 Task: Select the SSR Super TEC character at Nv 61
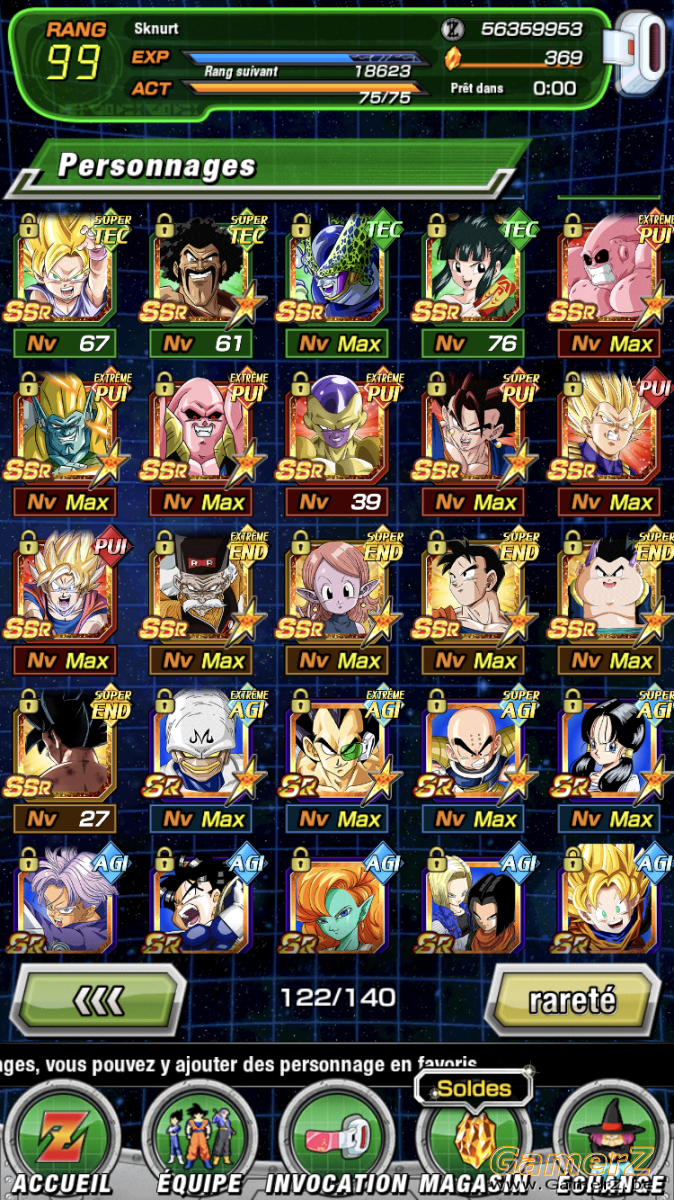tap(201, 285)
